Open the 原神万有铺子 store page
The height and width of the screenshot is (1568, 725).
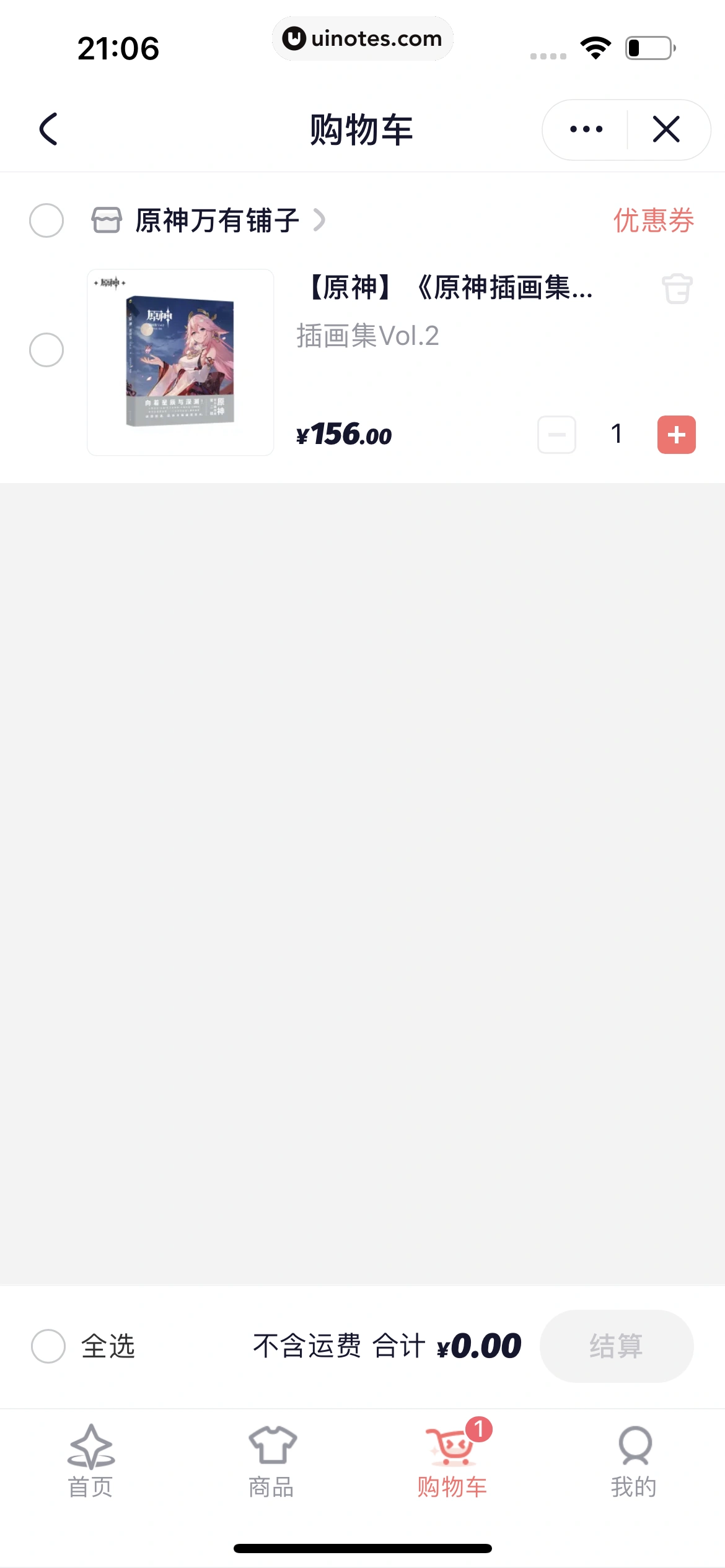click(217, 220)
